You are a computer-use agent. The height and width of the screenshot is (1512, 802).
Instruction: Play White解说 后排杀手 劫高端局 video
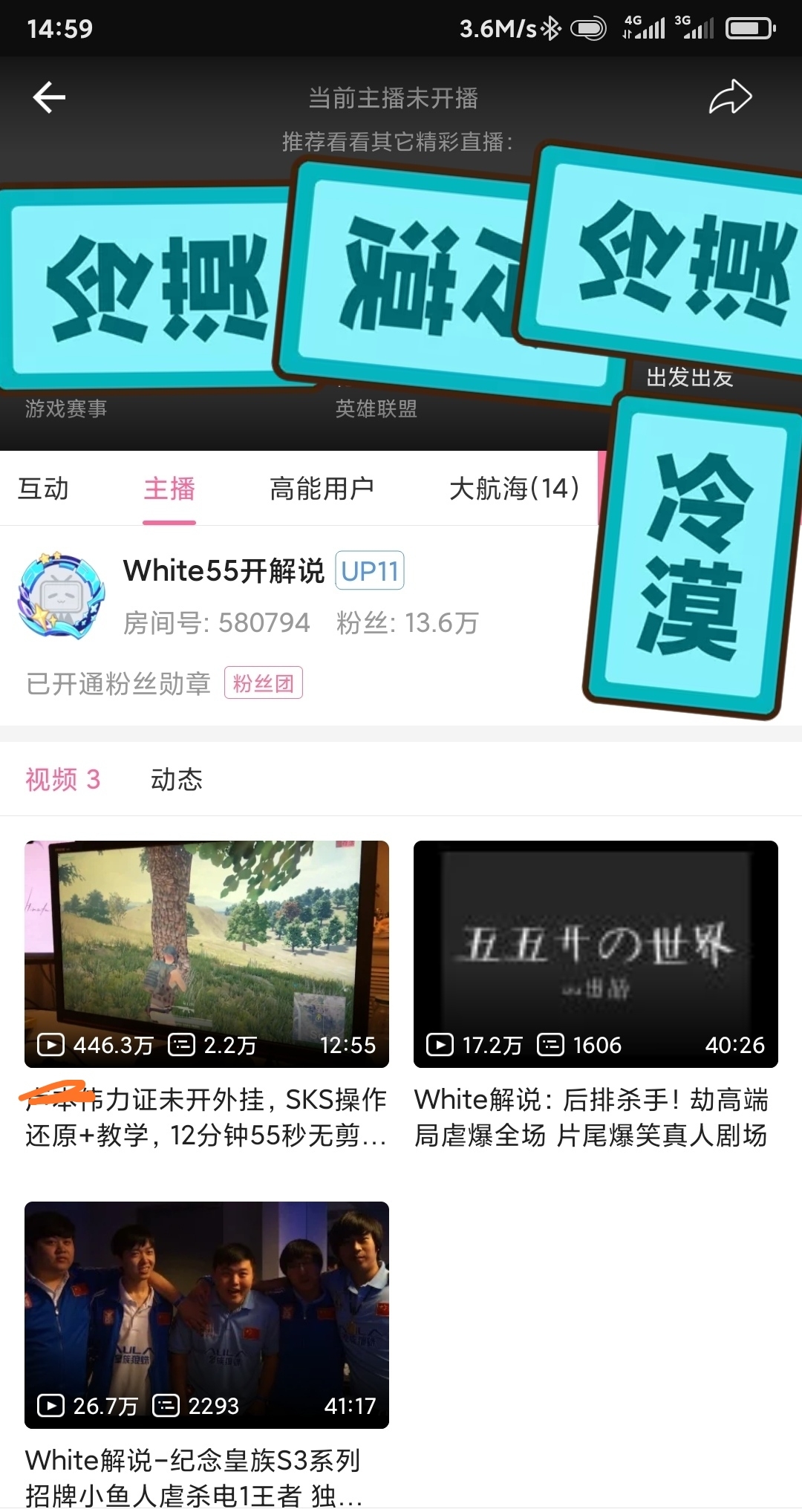pos(596,954)
